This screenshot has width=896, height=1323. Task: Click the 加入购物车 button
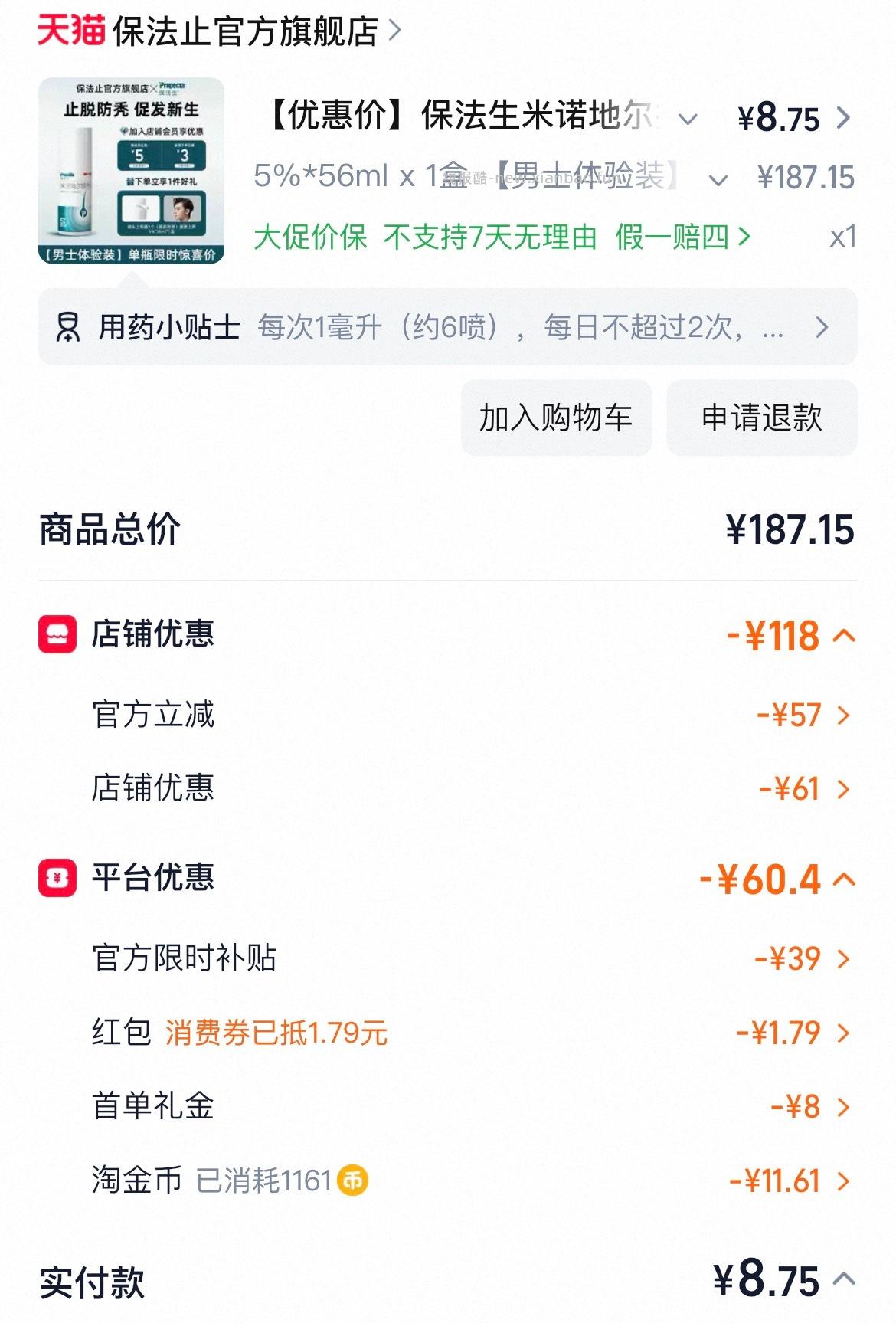coord(557,418)
